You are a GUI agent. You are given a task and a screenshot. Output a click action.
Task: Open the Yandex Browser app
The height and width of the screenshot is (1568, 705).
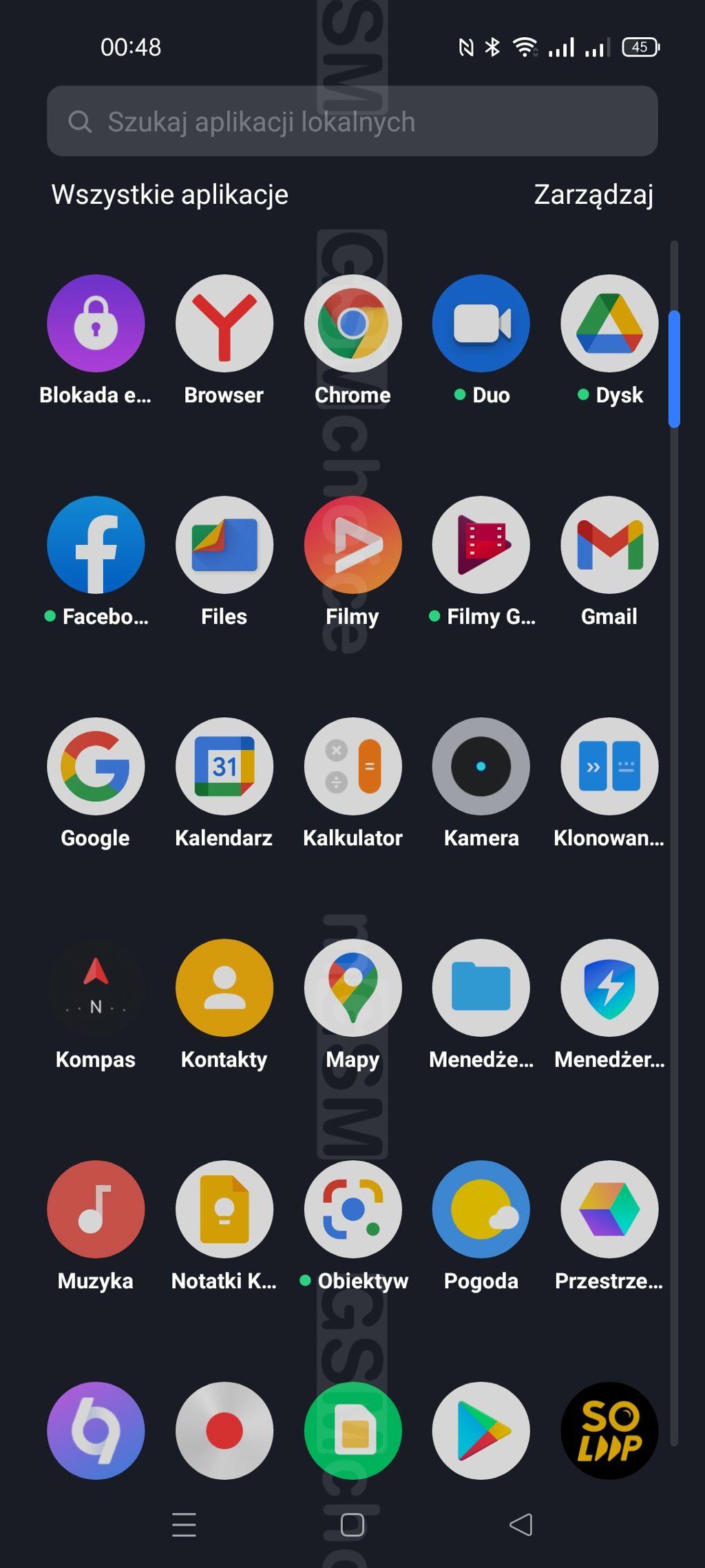[224, 324]
